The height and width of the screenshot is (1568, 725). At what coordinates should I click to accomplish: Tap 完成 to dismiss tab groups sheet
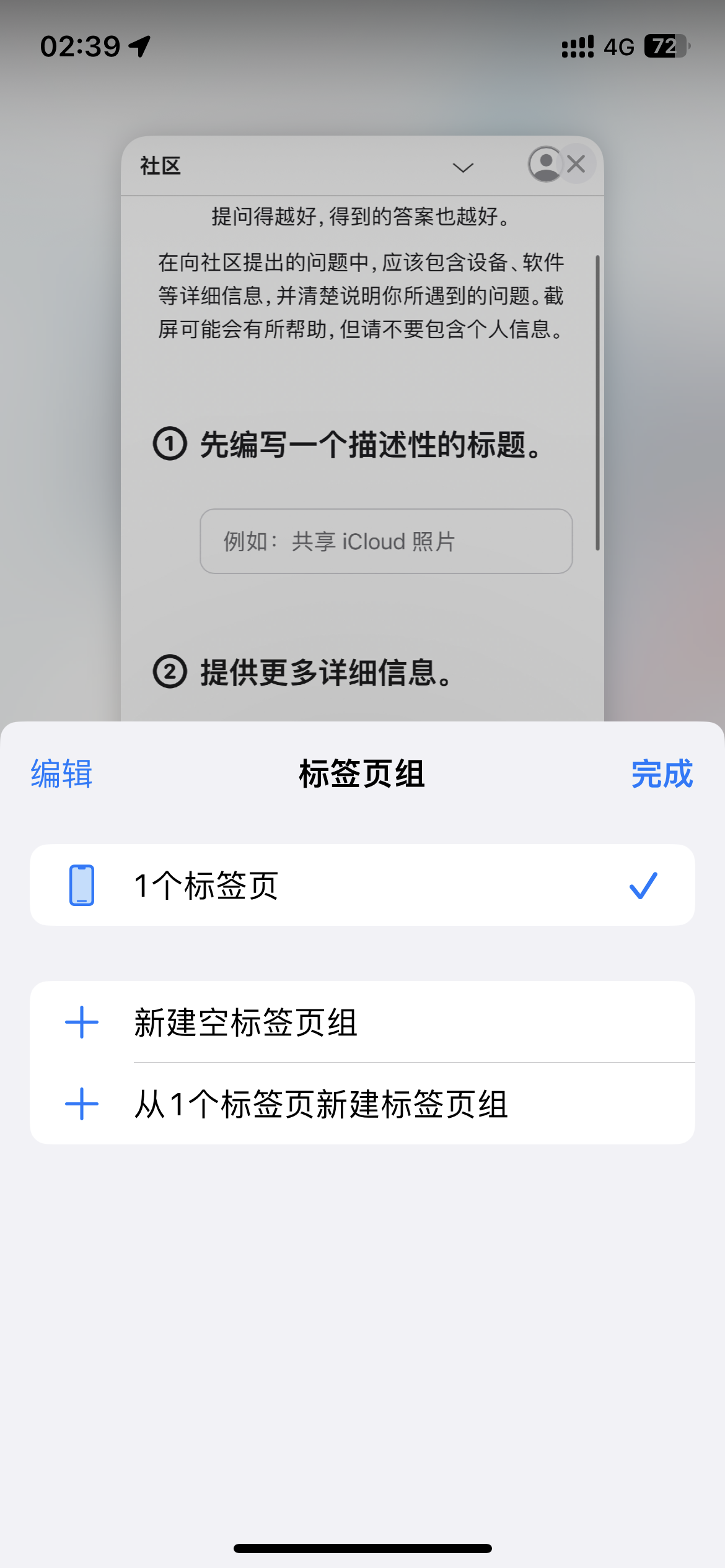coord(662,774)
